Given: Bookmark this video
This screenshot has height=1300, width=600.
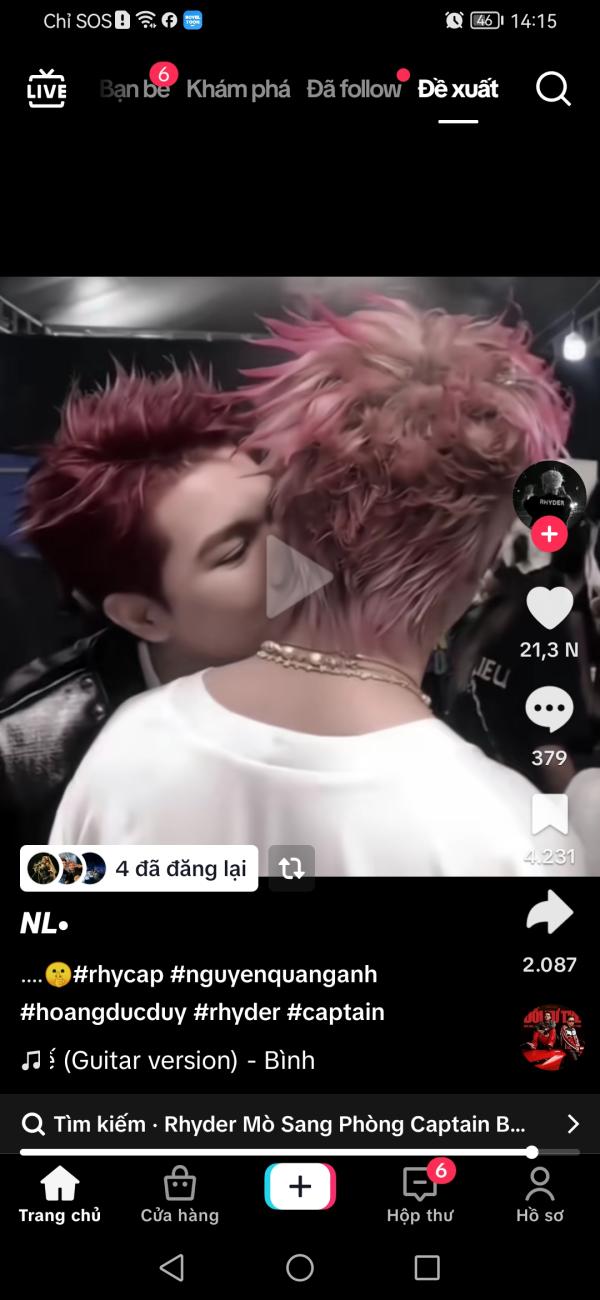Looking at the screenshot, I should pos(549,815).
